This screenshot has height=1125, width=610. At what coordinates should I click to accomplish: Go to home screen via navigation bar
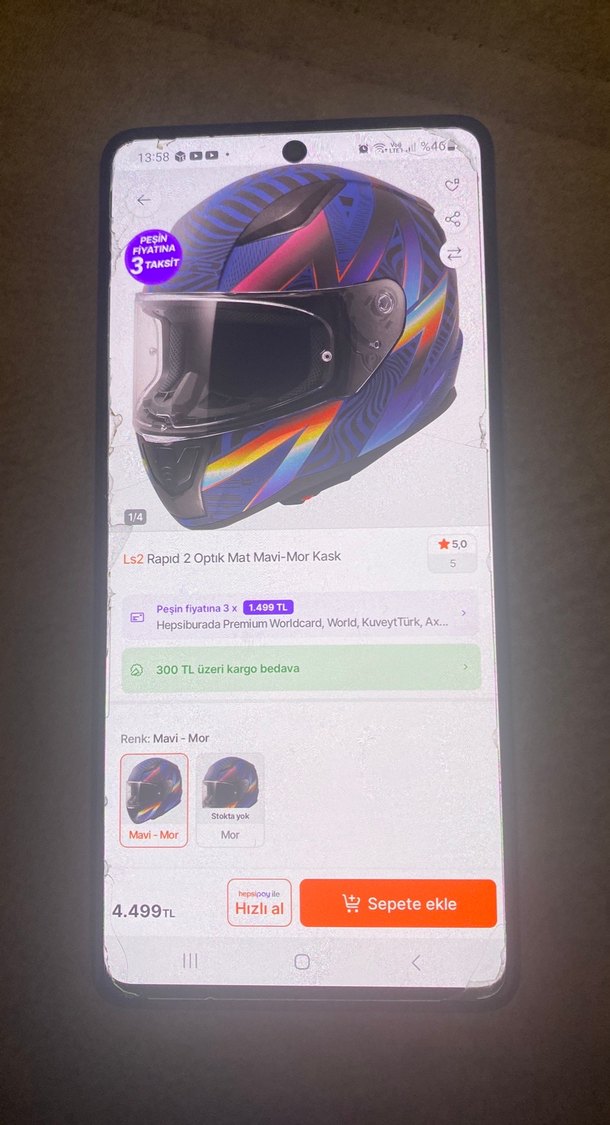302,962
